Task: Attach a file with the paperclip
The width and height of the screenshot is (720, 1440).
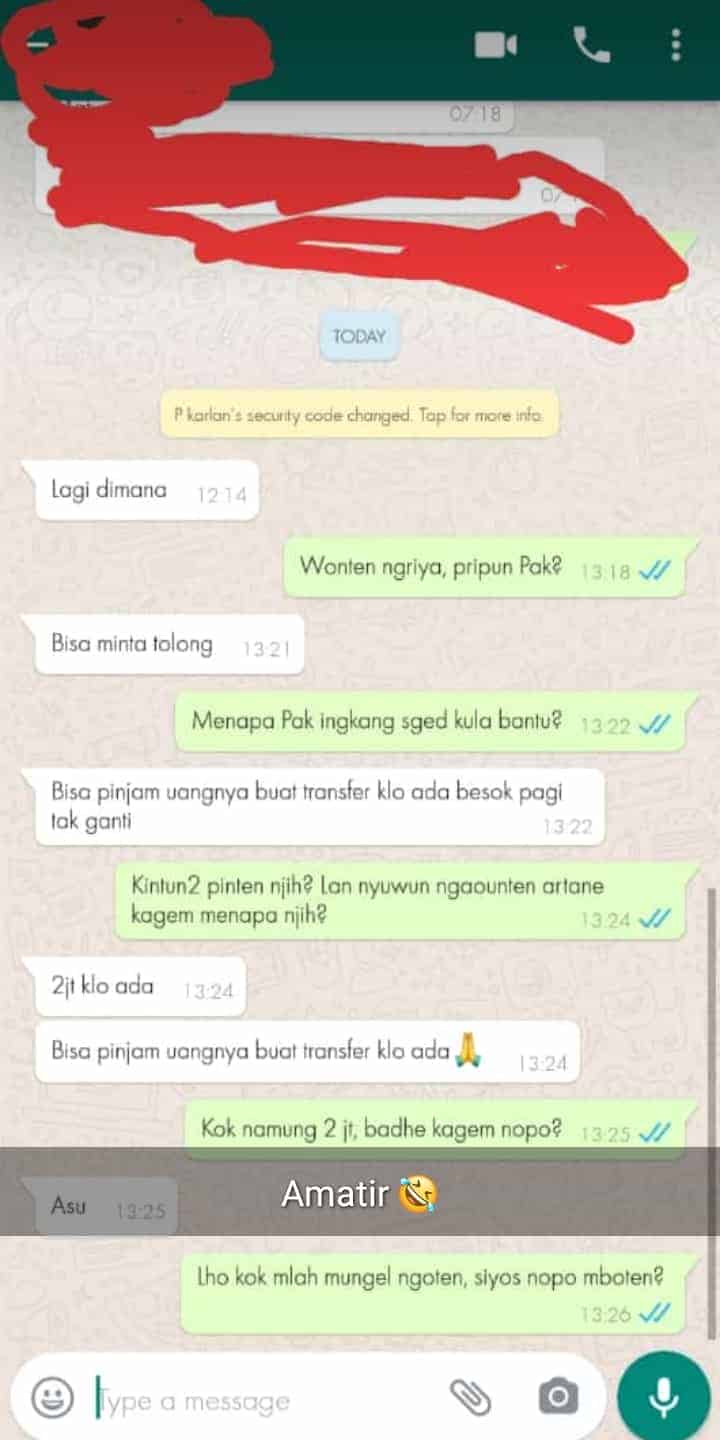Action: click(x=470, y=1397)
